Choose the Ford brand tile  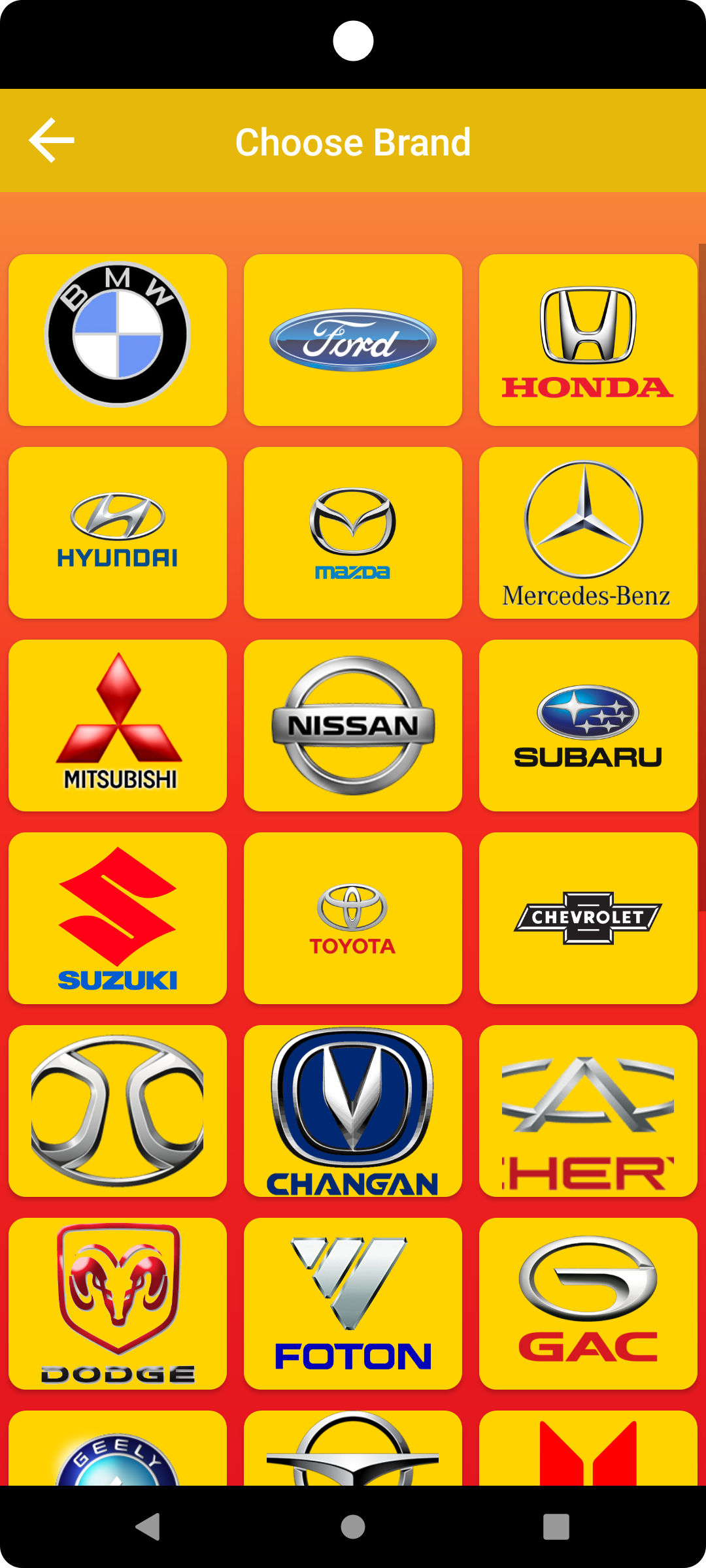[353, 340]
